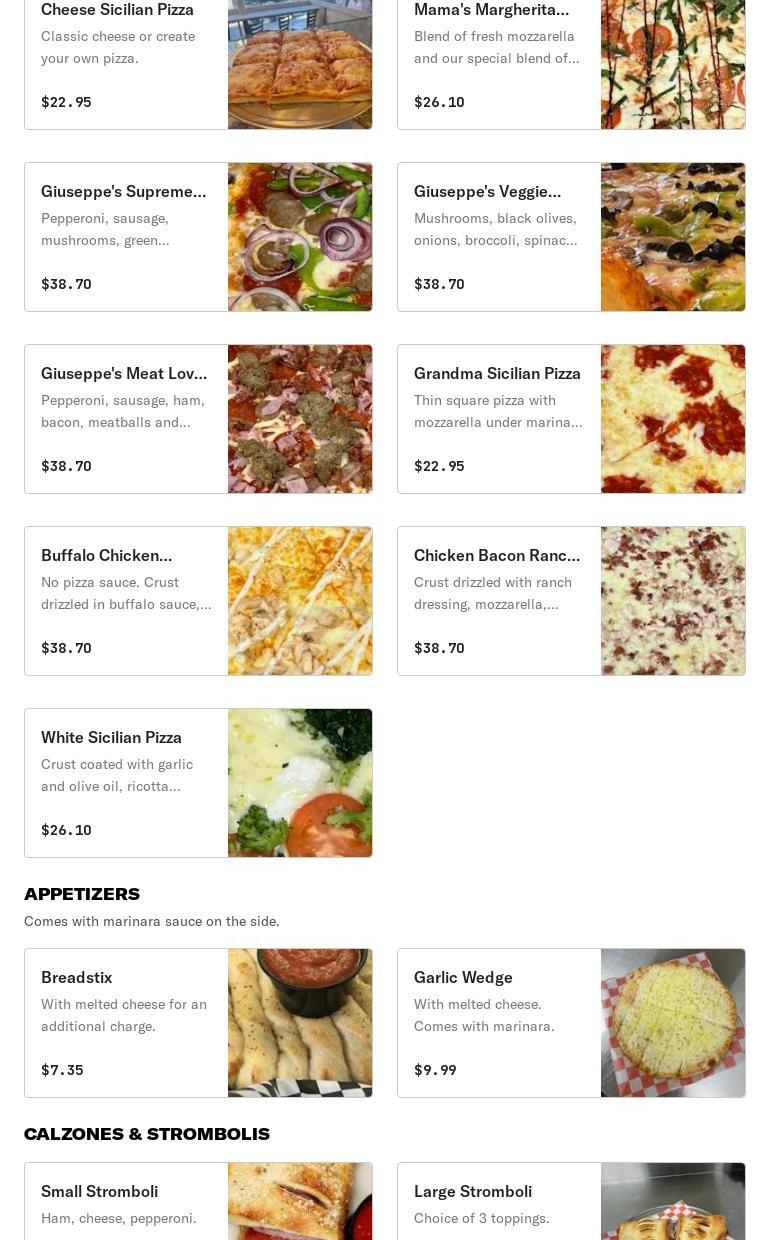The width and height of the screenshot is (770, 1240).
Task: View Giuseppe's Veggie pizza details
Action: coord(571,237)
